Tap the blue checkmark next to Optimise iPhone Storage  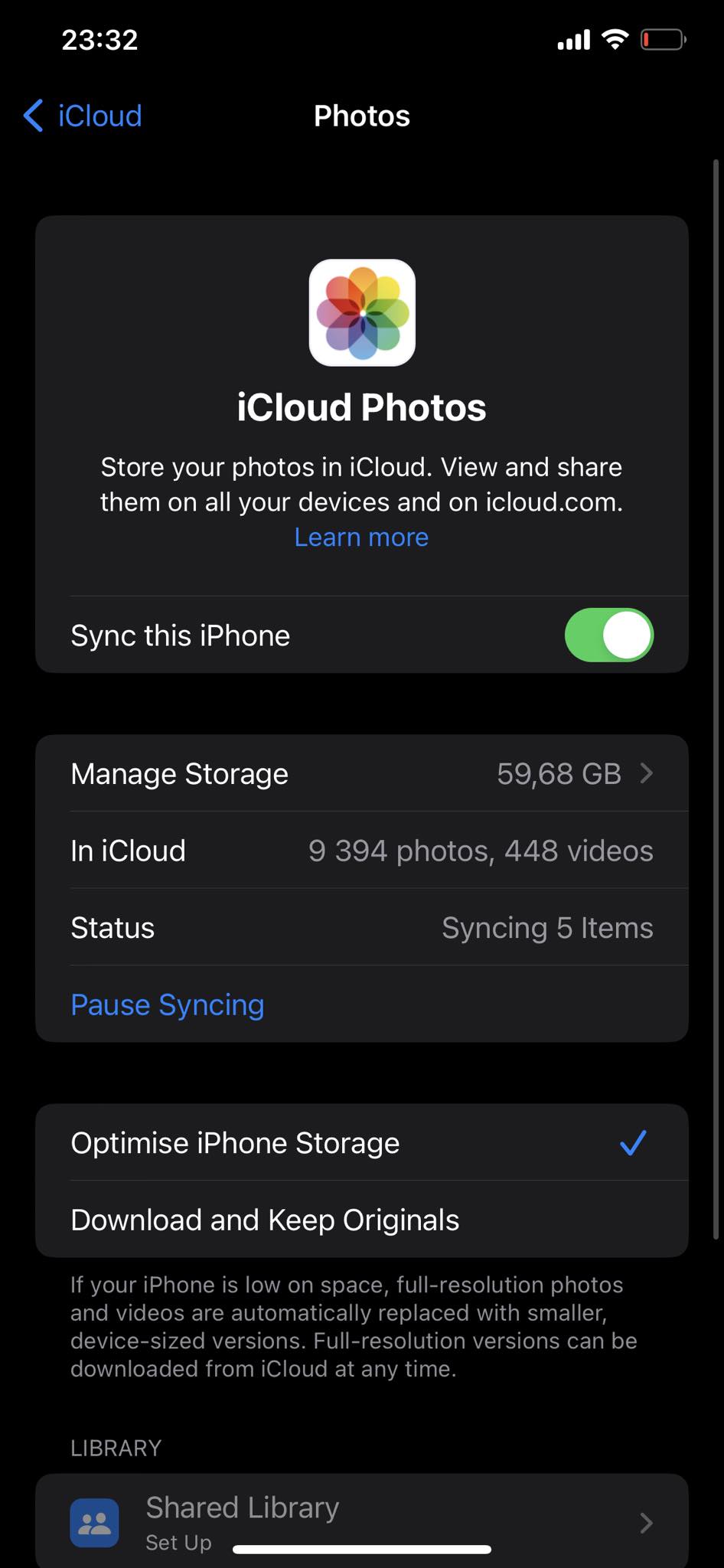[633, 1142]
